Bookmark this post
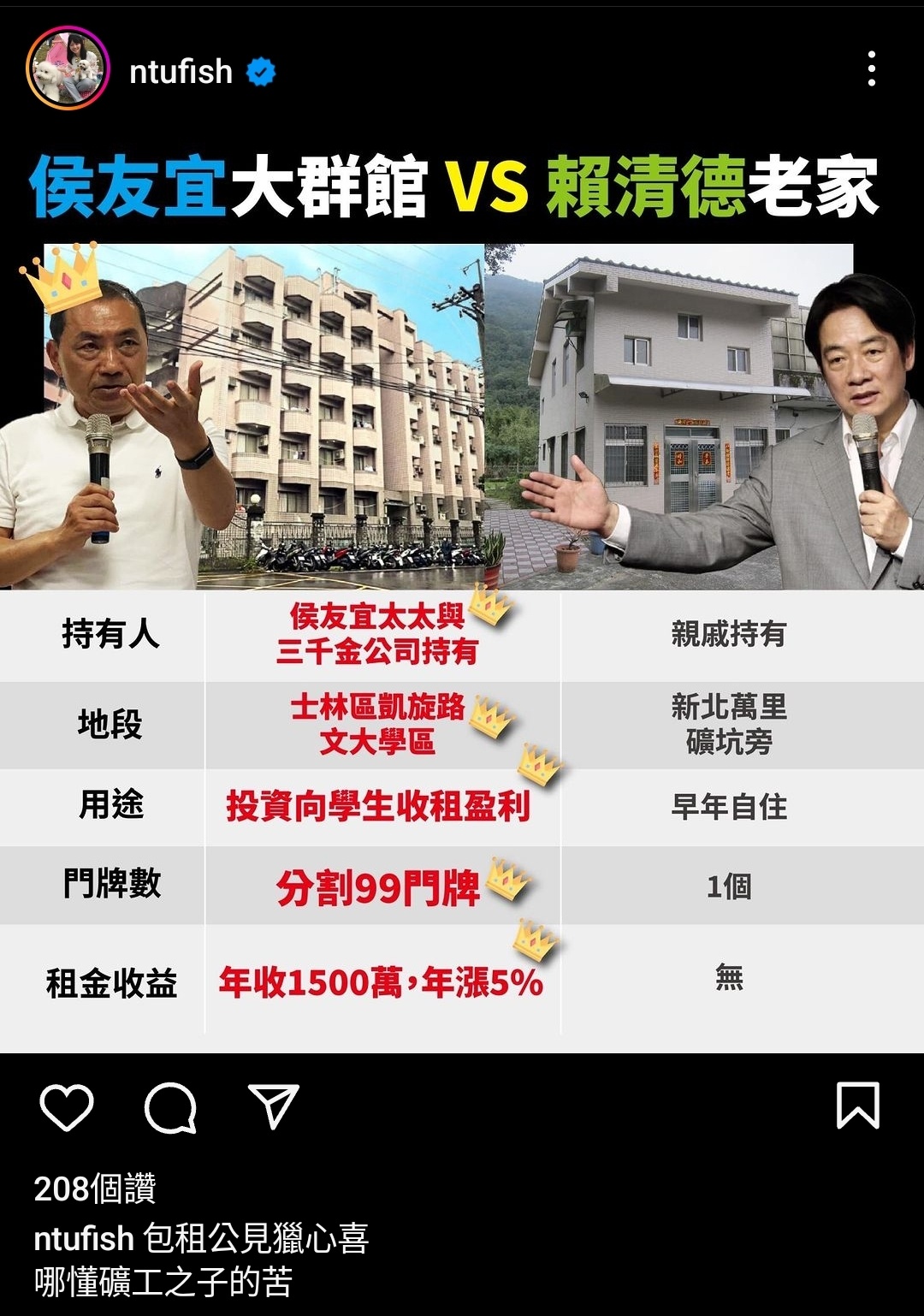This screenshot has height=1316, width=924. pyautogui.click(x=857, y=1105)
